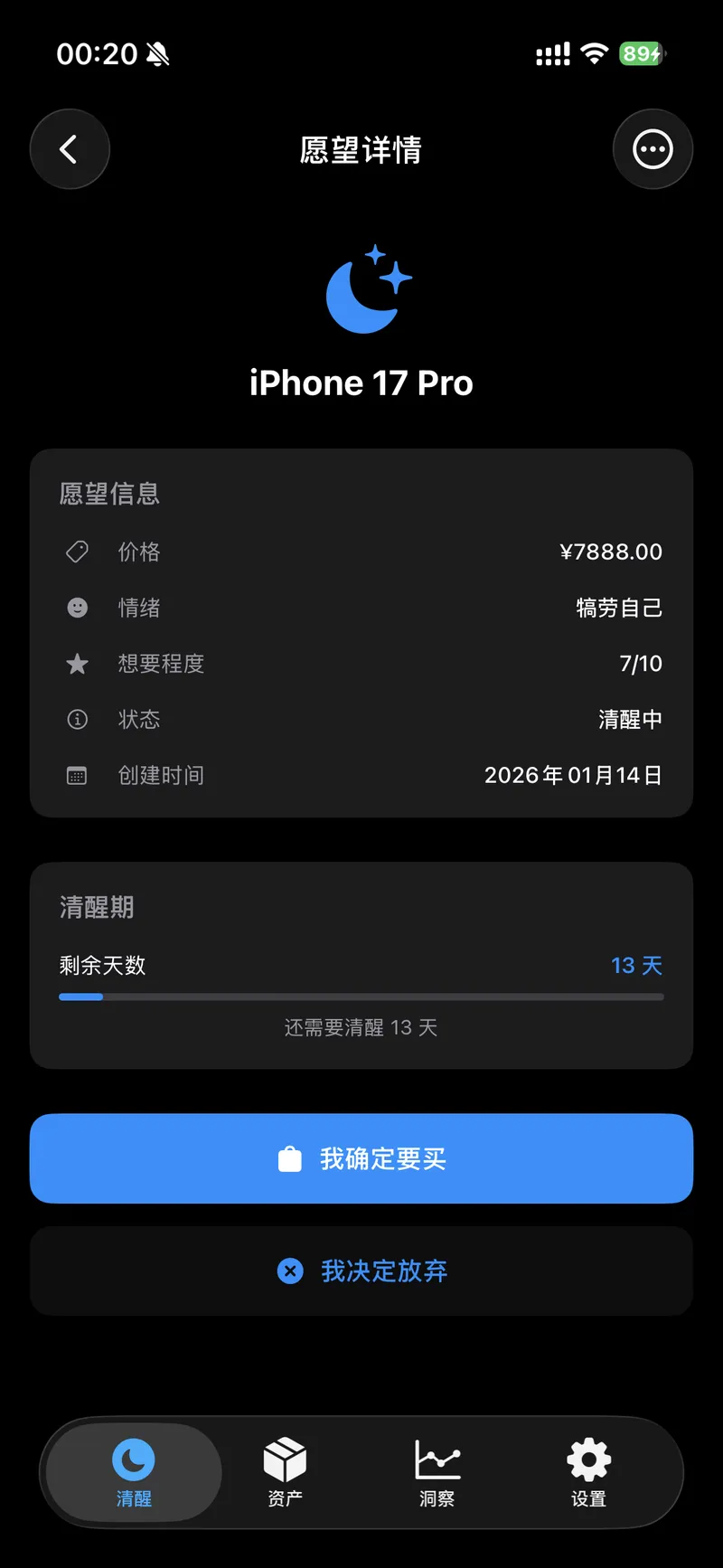
Task: Select the star icon beside 想要程度
Action: (77, 664)
